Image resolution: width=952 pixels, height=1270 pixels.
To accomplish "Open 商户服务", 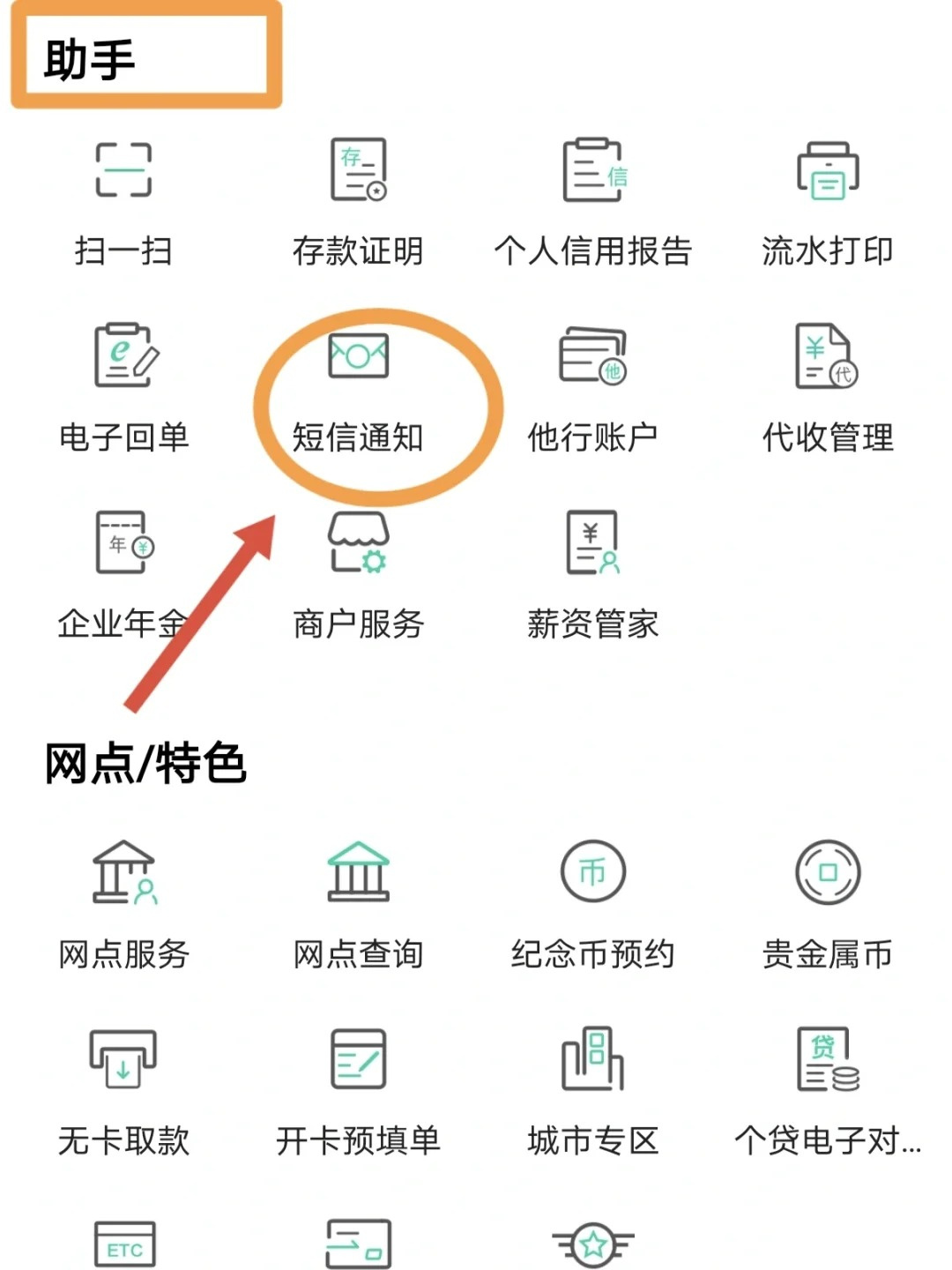I will click(x=358, y=573).
